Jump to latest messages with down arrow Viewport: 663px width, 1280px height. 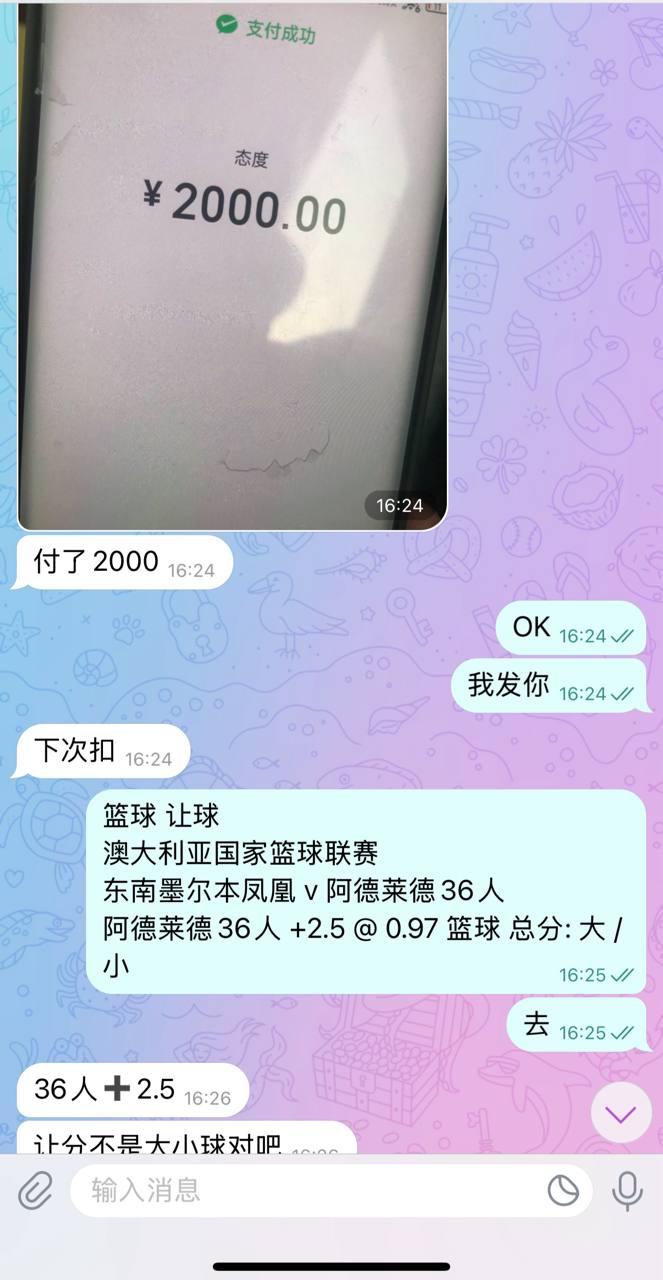coord(621,1113)
